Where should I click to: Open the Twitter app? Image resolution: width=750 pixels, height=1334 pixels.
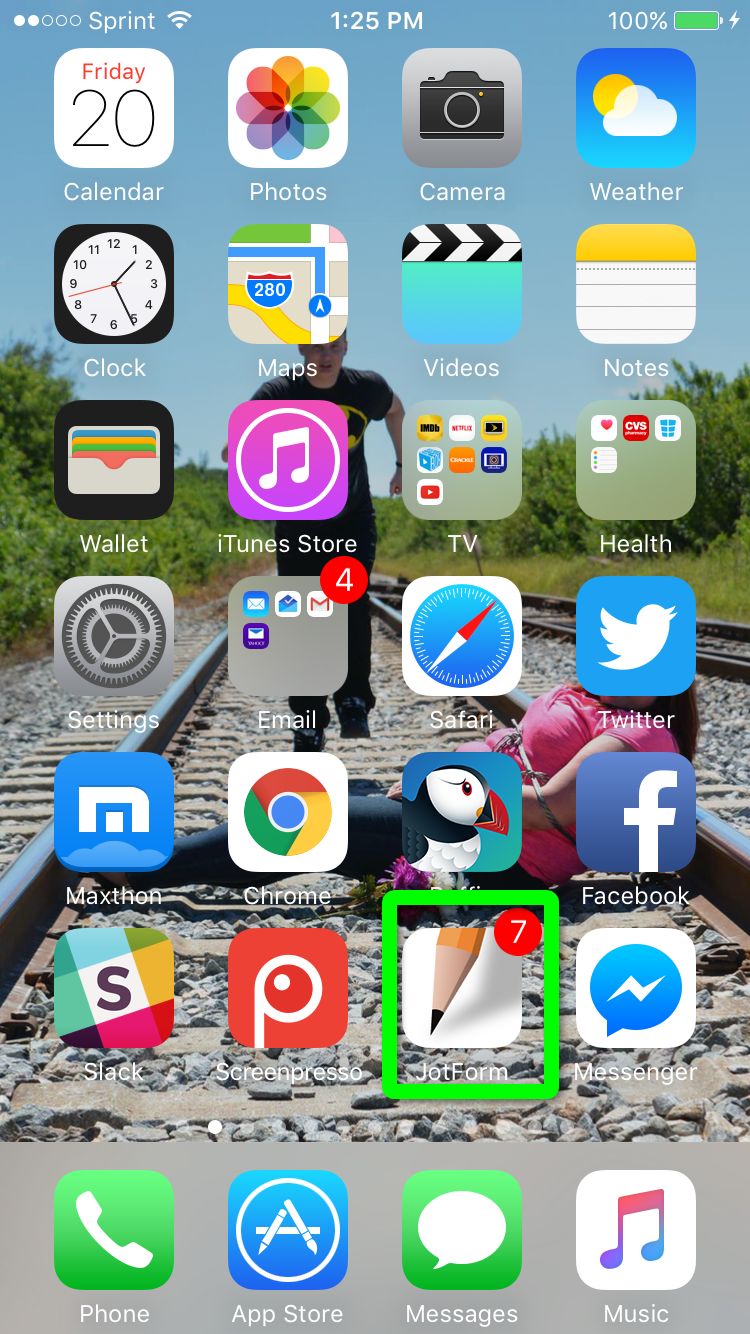pos(636,636)
